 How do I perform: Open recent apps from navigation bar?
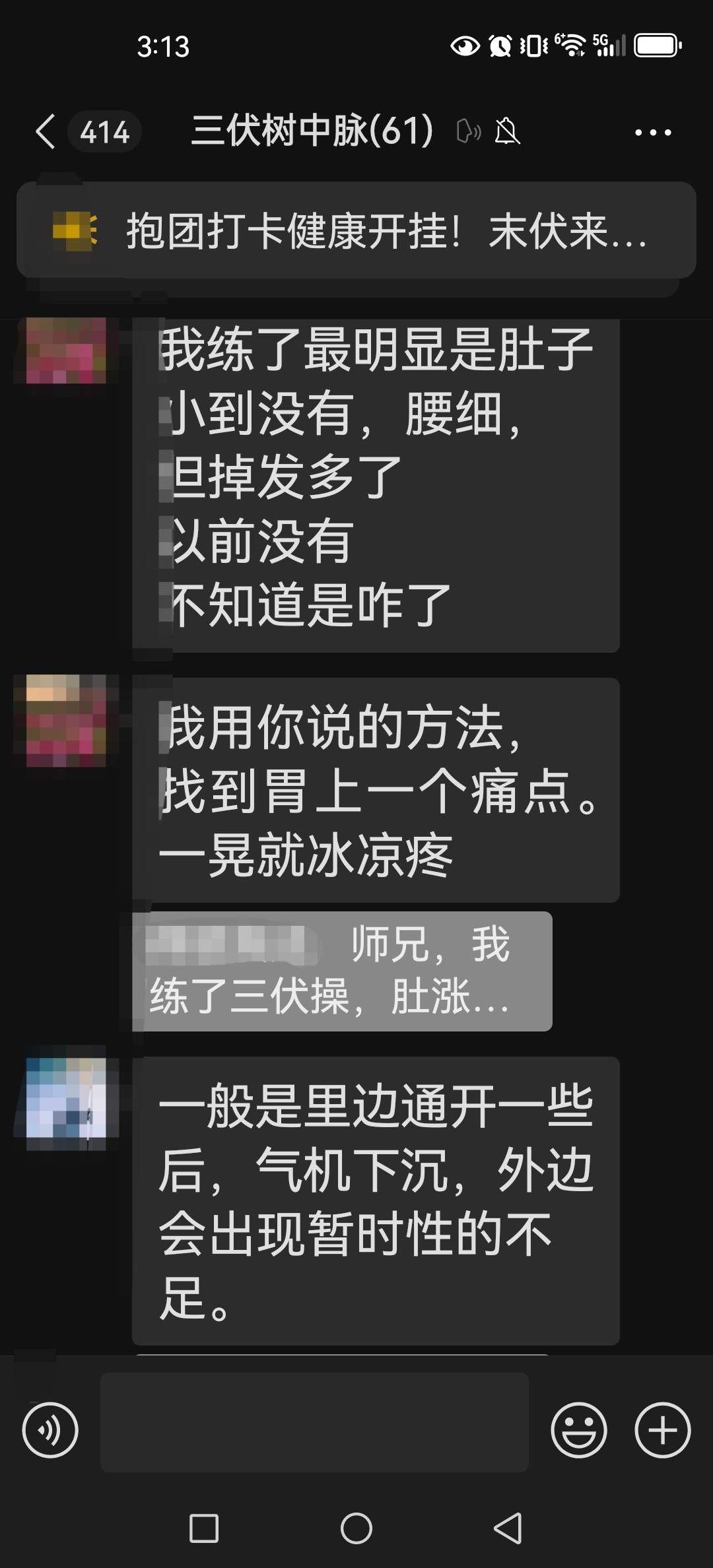[204, 1528]
